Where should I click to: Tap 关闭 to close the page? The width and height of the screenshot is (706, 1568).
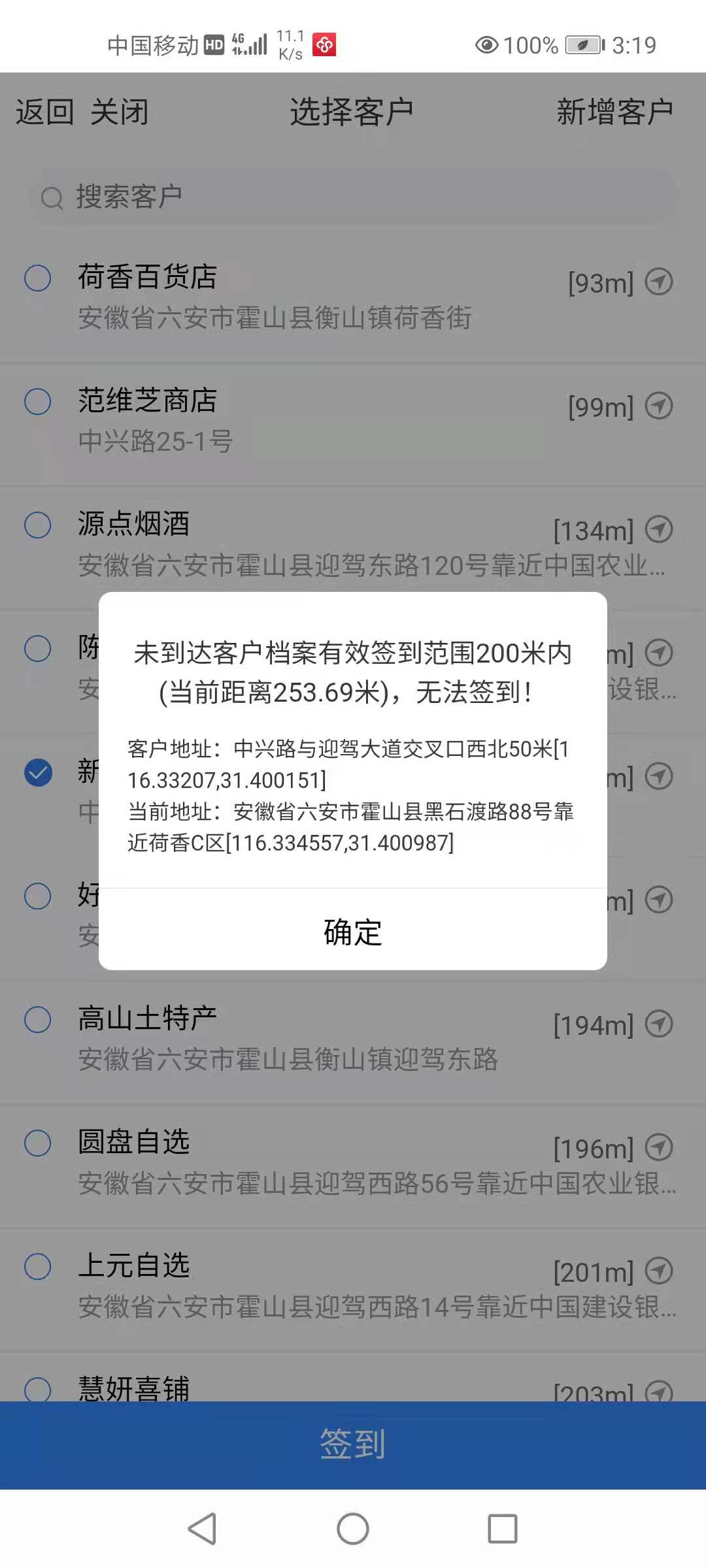pos(119,112)
